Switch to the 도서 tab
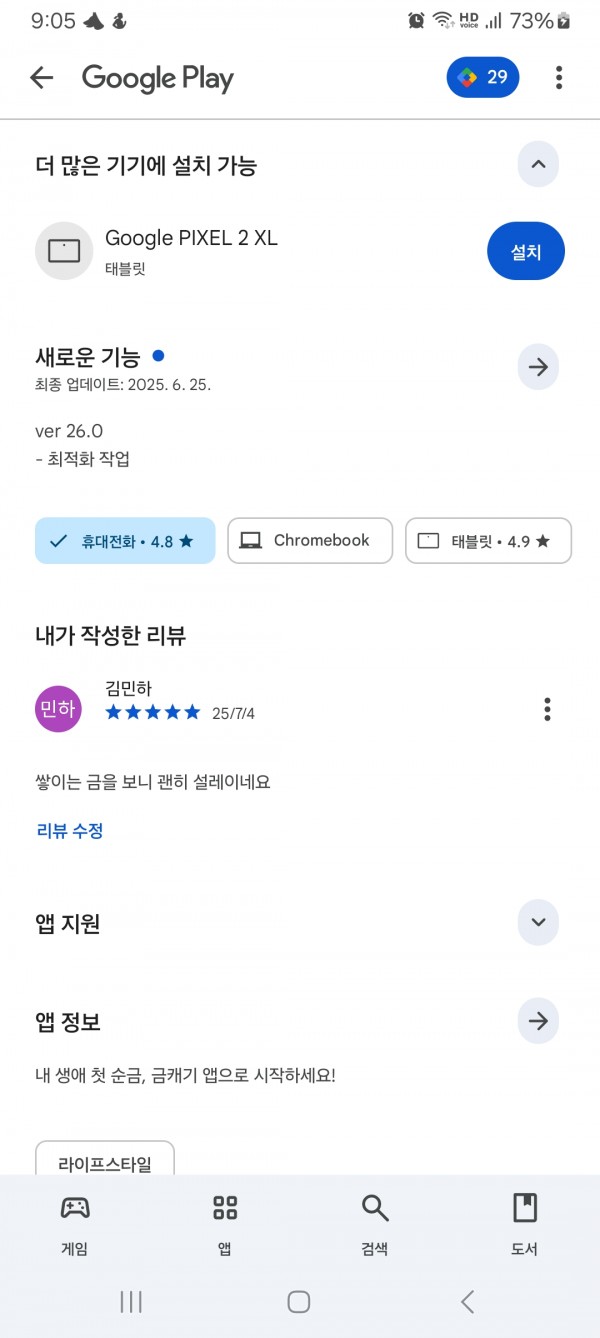Screen dimensions: 600x1338 coord(525,1224)
